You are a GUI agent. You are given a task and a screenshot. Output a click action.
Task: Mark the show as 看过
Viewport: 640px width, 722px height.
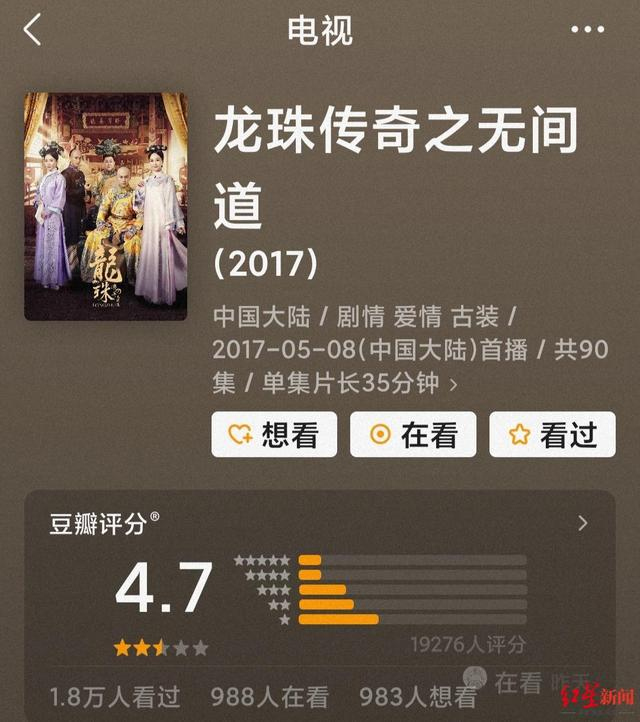point(552,434)
